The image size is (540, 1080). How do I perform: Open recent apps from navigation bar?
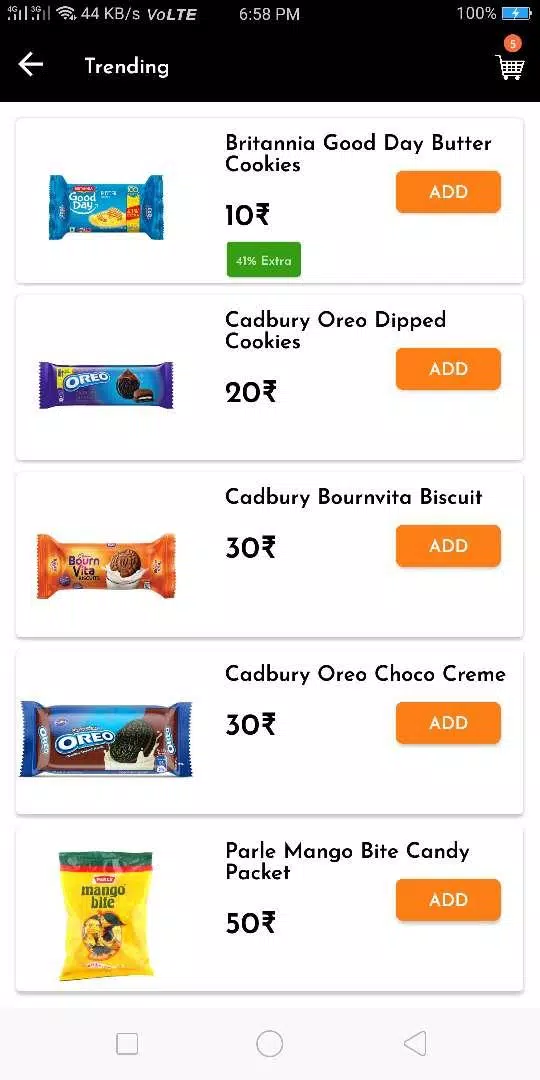127,1043
